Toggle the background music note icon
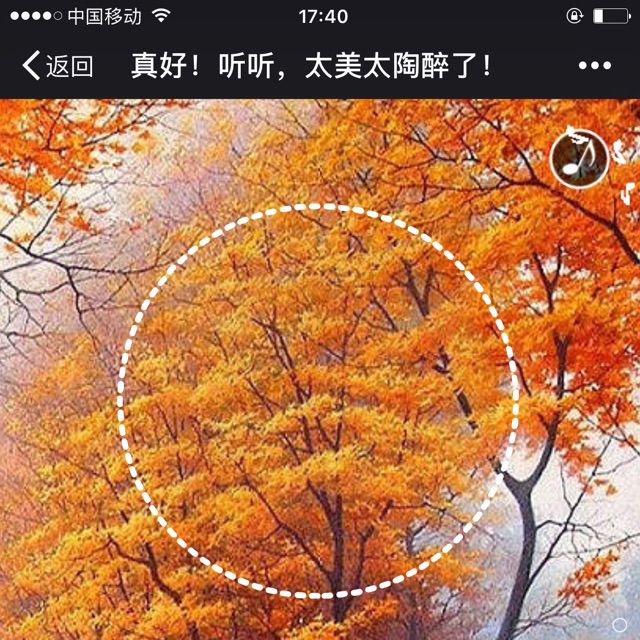Screen dimensions: 640x640 click(580, 158)
